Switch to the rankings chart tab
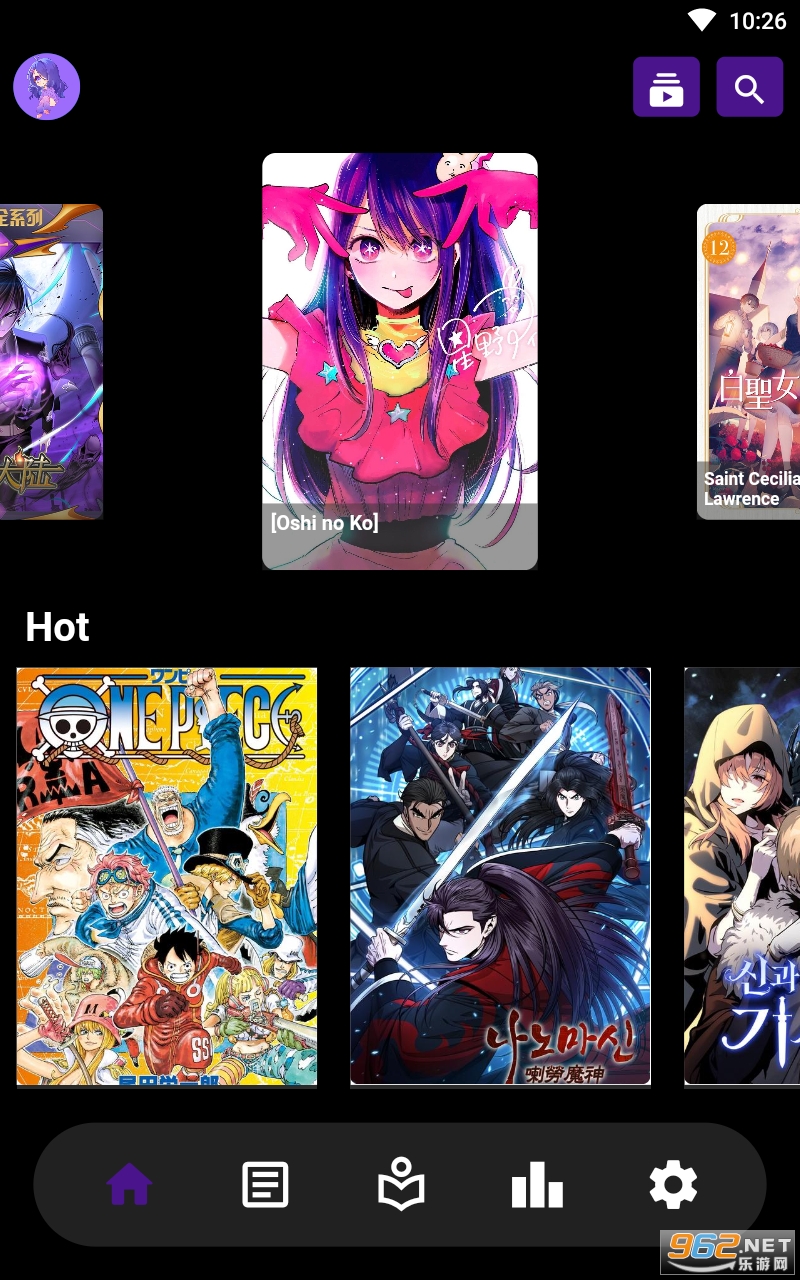Image resolution: width=800 pixels, height=1280 pixels. (x=537, y=1185)
